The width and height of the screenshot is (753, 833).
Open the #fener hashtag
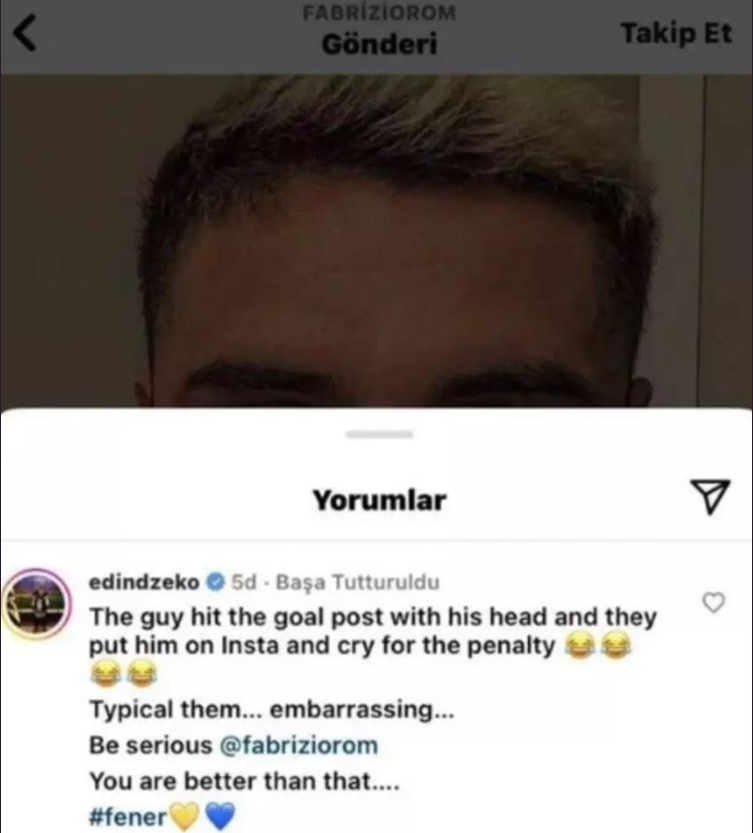128,817
